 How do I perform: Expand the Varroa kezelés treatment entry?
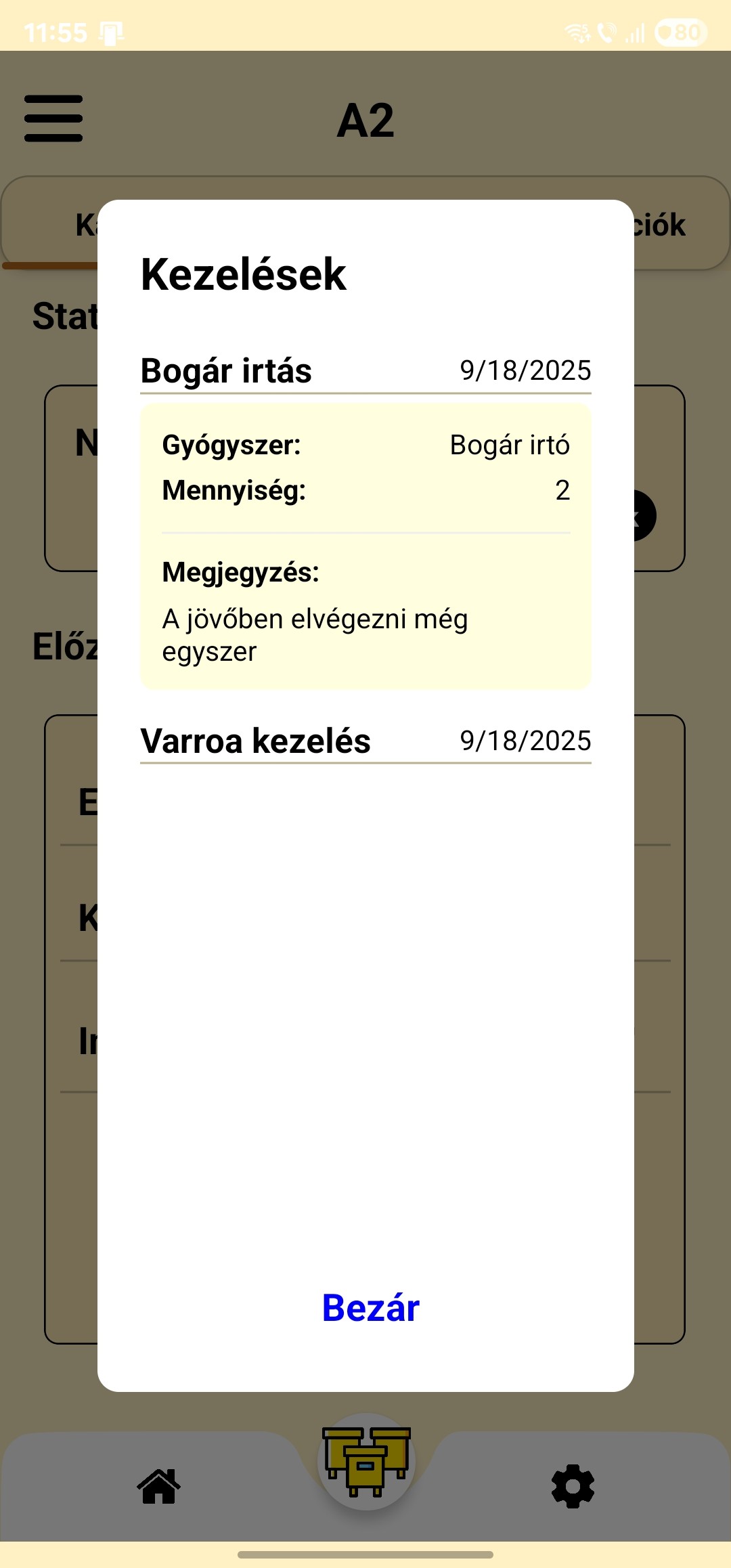coord(365,741)
